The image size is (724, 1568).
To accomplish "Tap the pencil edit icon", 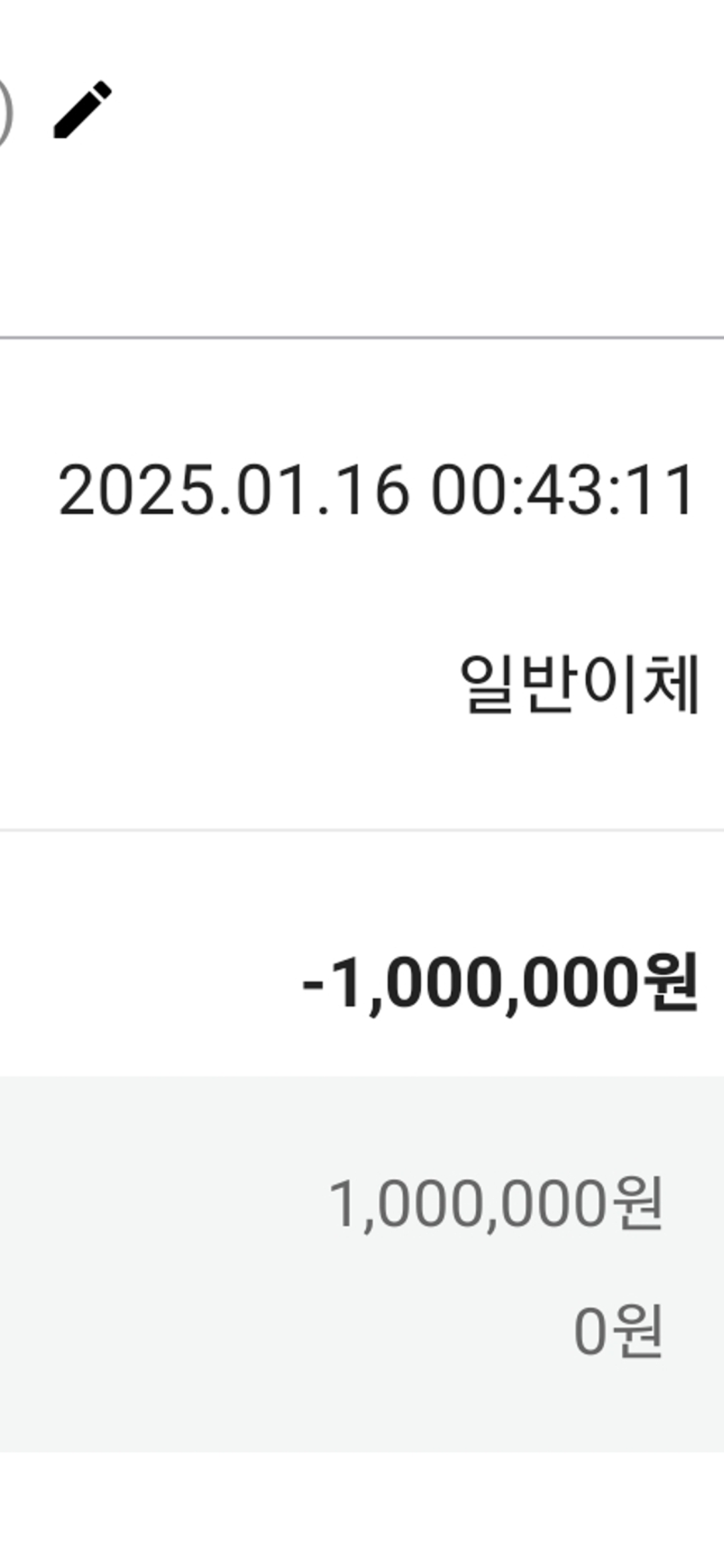I will 82,110.
